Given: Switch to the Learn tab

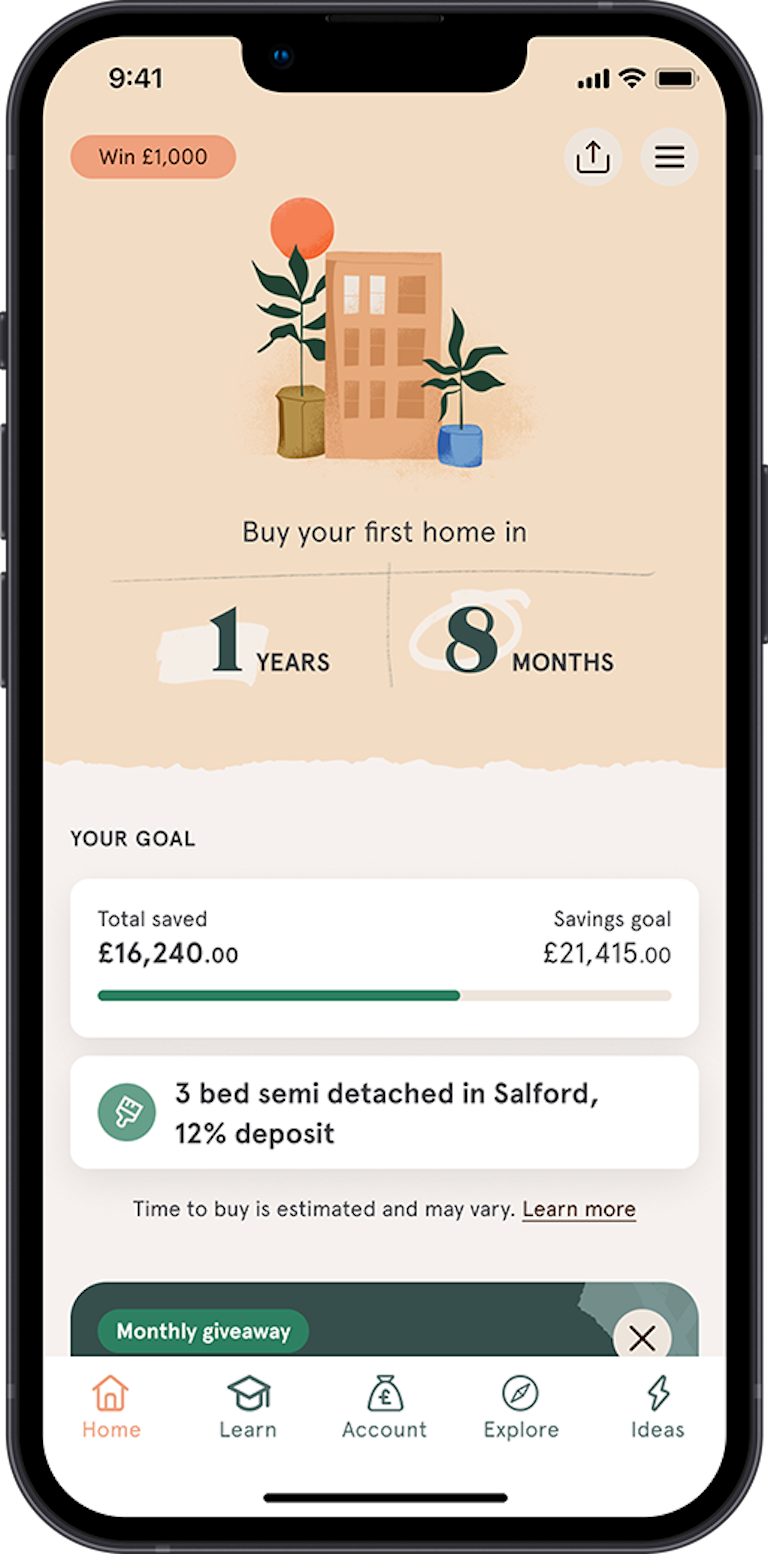Looking at the screenshot, I should 248,1406.
